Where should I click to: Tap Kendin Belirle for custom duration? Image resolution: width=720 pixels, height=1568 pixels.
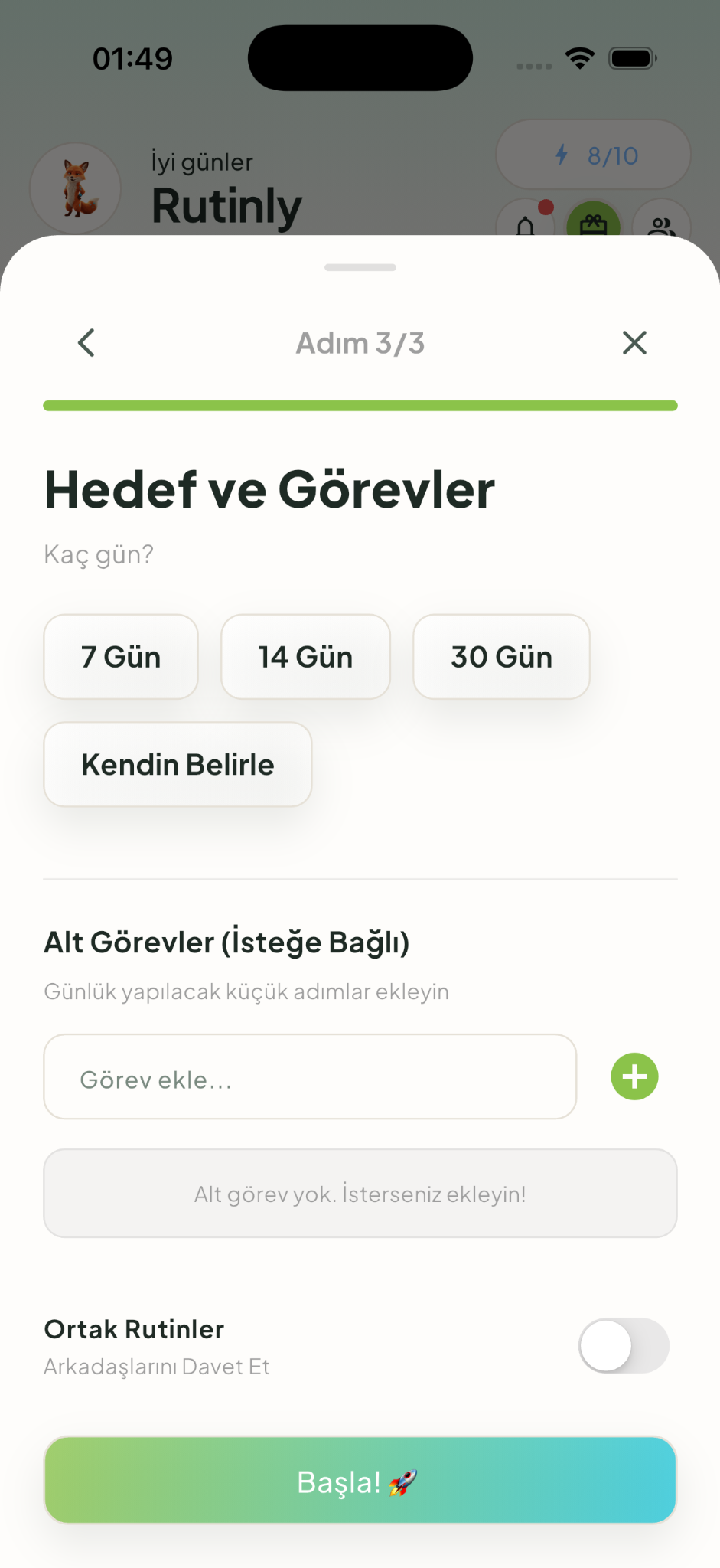(178, 764)
